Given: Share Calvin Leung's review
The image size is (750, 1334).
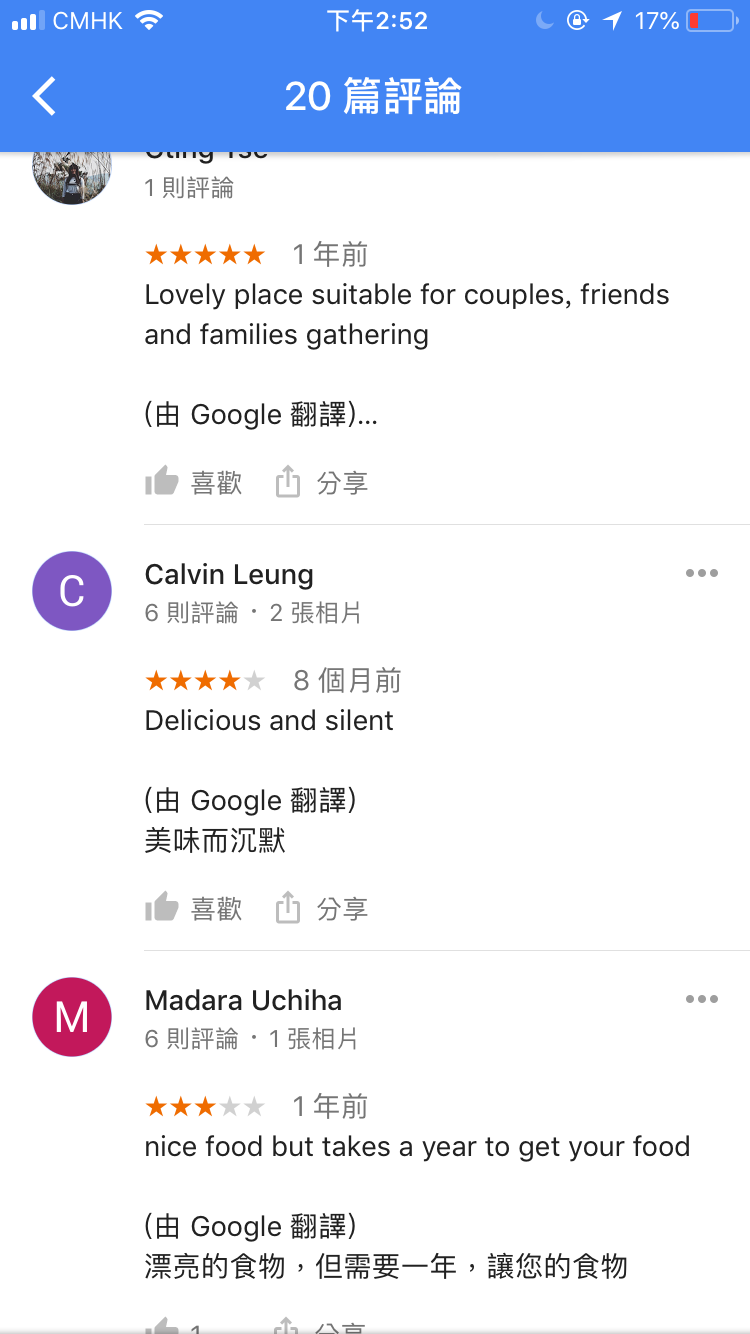Looking at the screenshot, I should (x=322, y=909).
